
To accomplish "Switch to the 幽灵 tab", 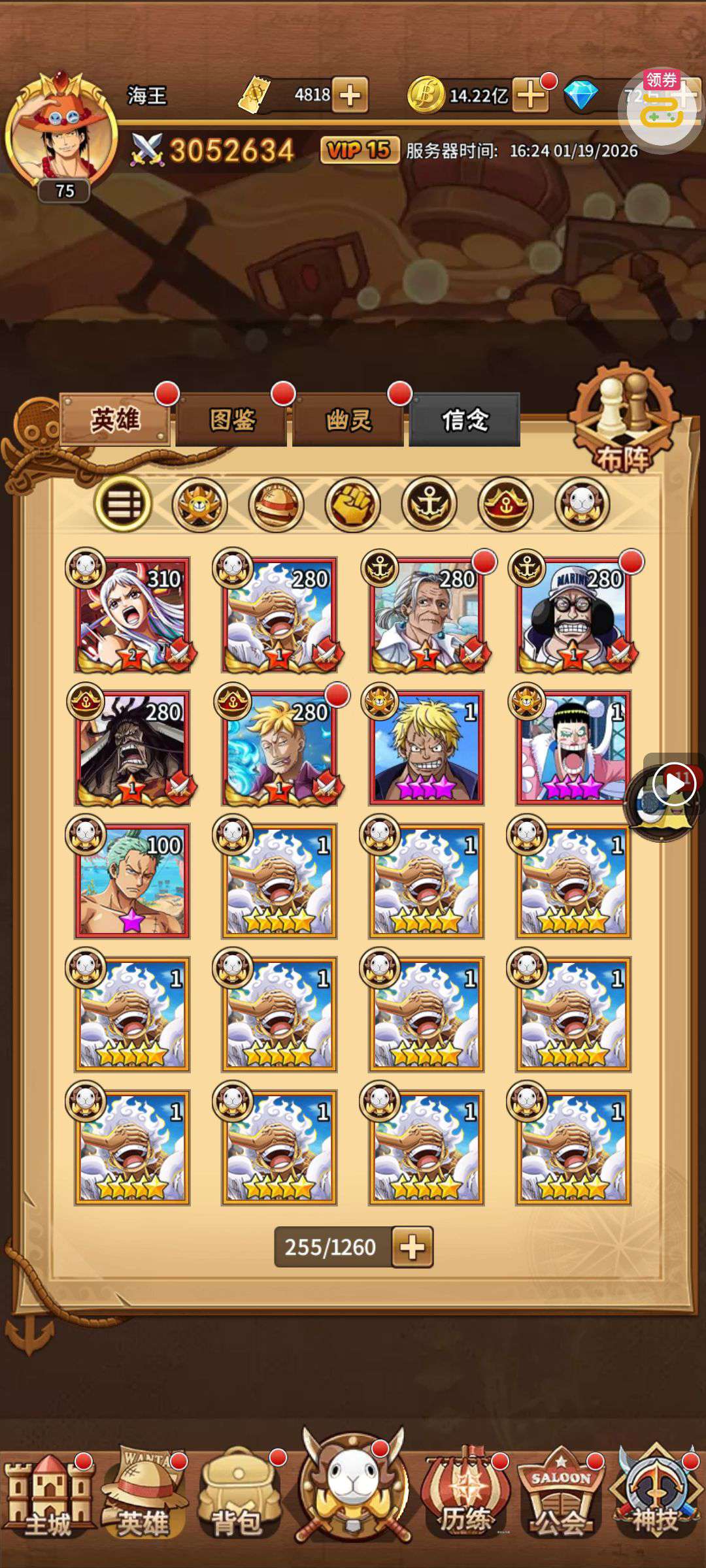I will [x=348, y=420].
